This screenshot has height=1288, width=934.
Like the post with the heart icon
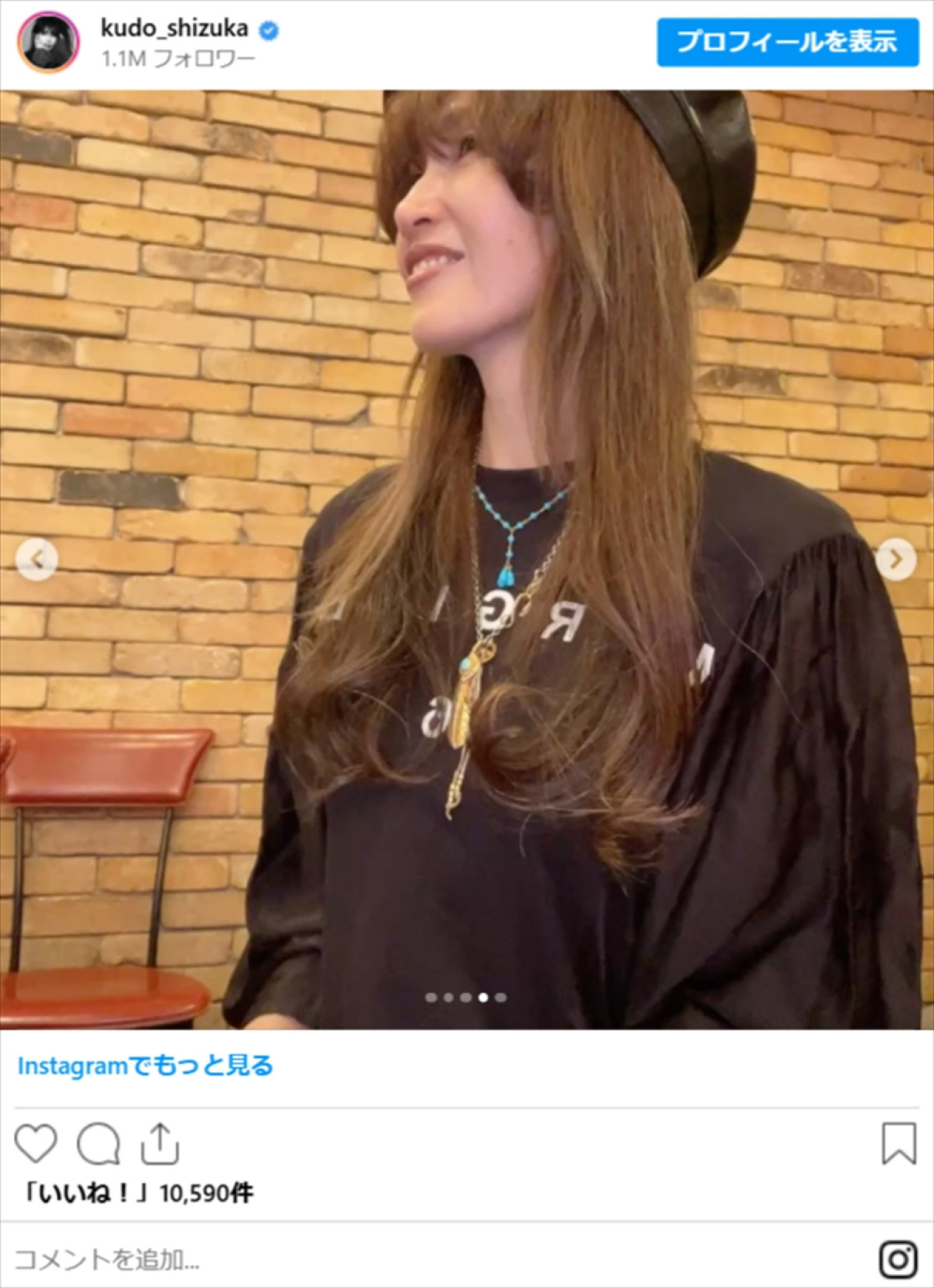[36, 1143]
